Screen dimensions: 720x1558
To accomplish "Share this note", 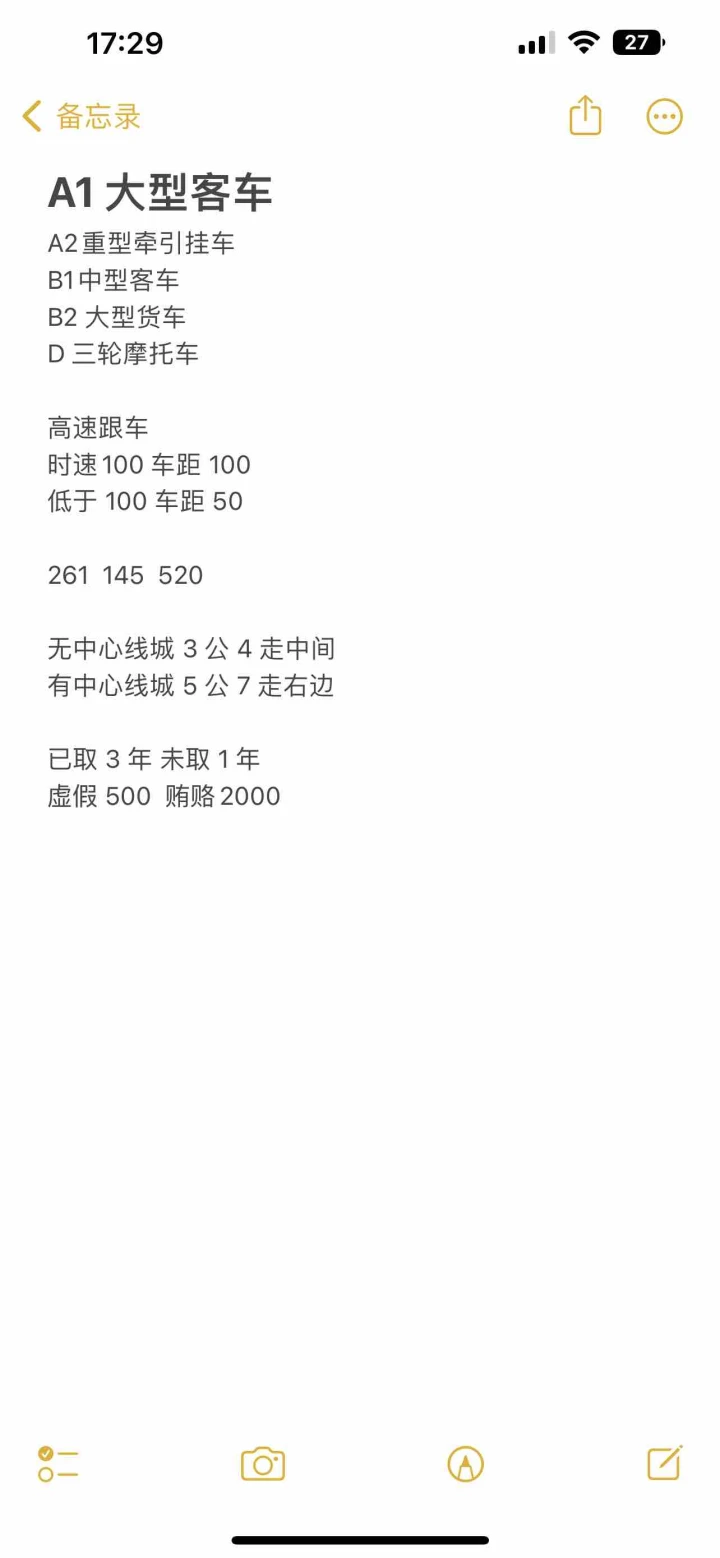I will point(585,115).
